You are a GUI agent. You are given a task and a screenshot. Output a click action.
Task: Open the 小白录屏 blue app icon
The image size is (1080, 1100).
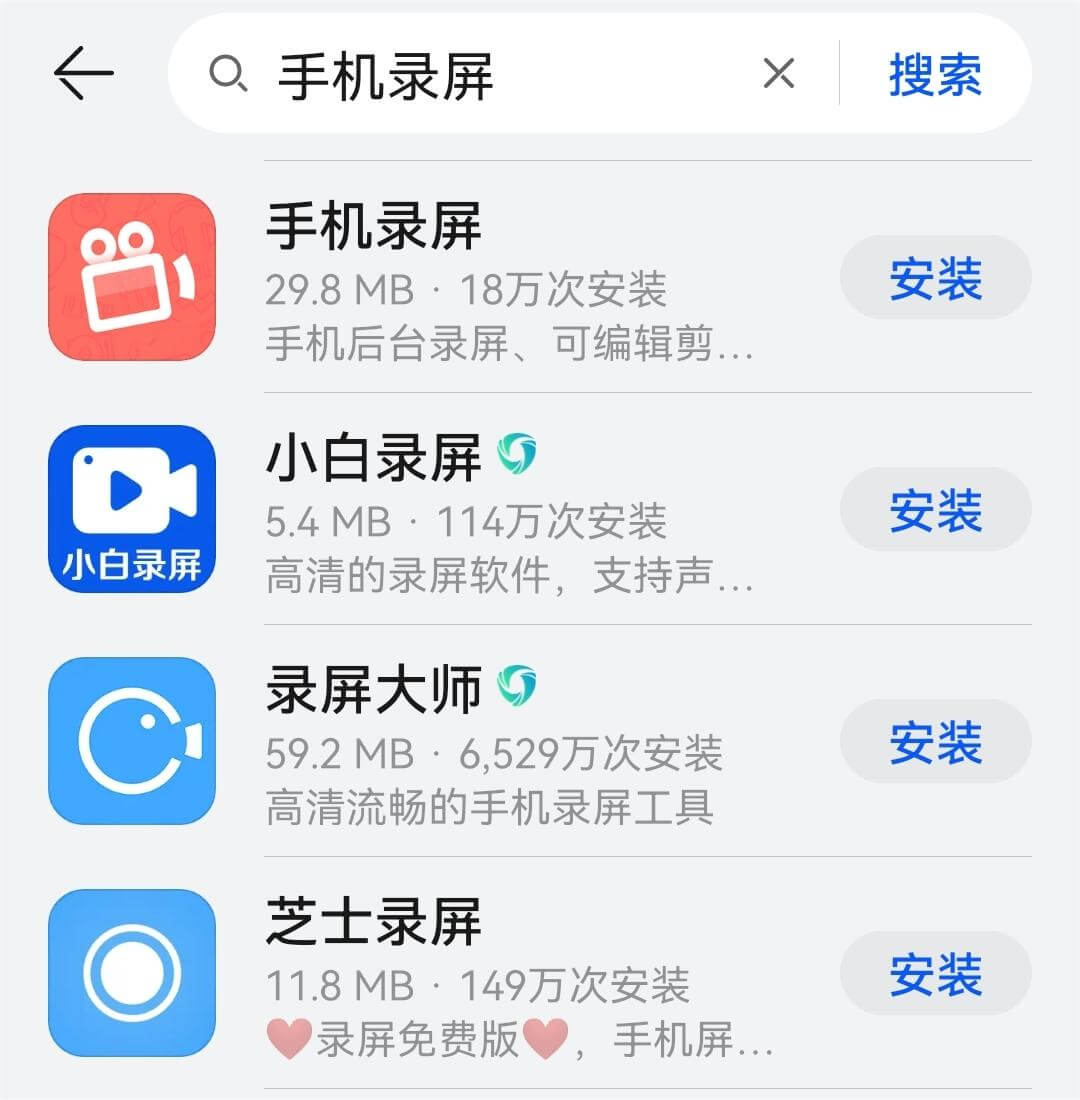click(x=131, y=510)
